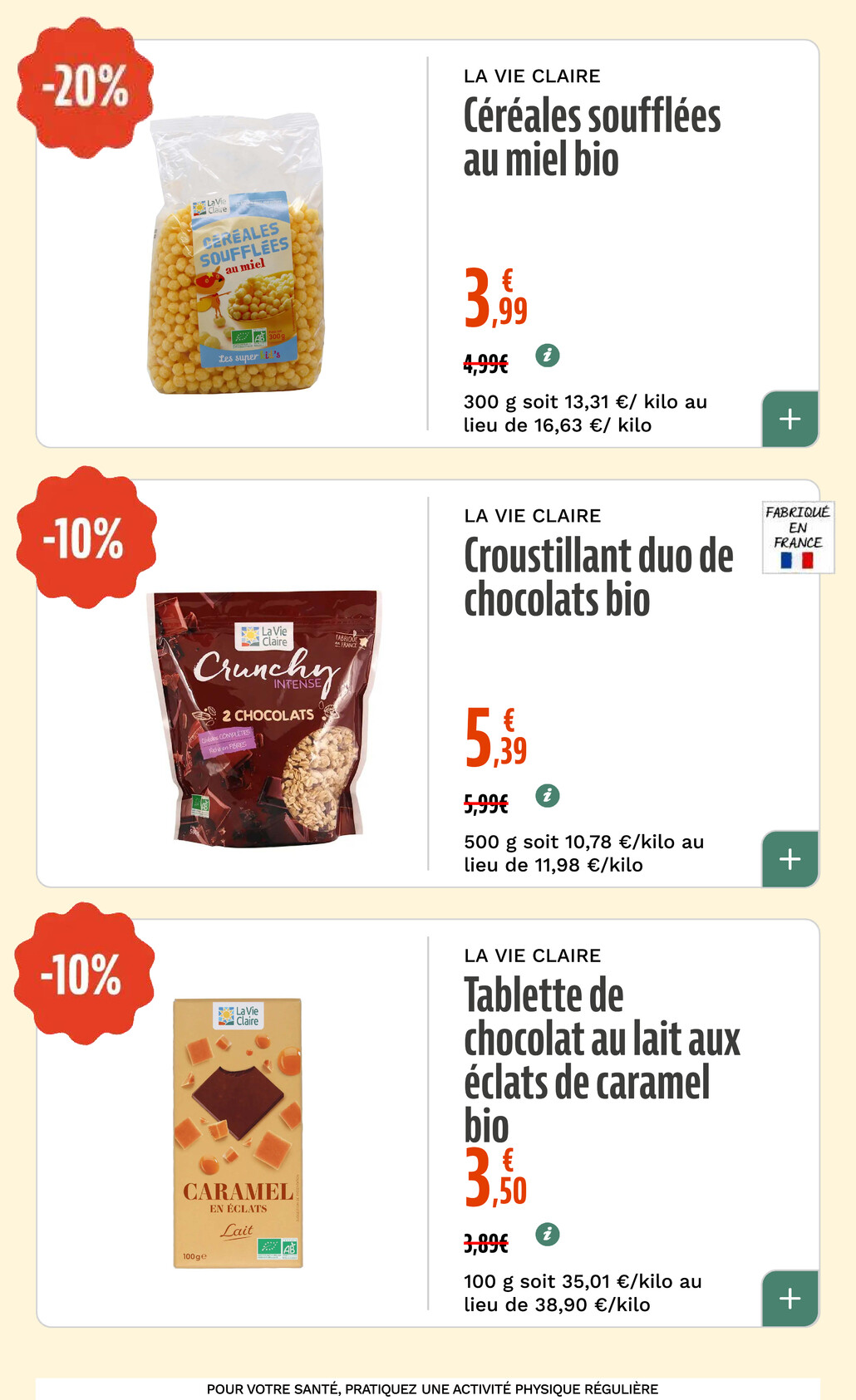
Task: Add Croustillant duo de chocolats bio with plus
Action: click(x=790, y=858)
